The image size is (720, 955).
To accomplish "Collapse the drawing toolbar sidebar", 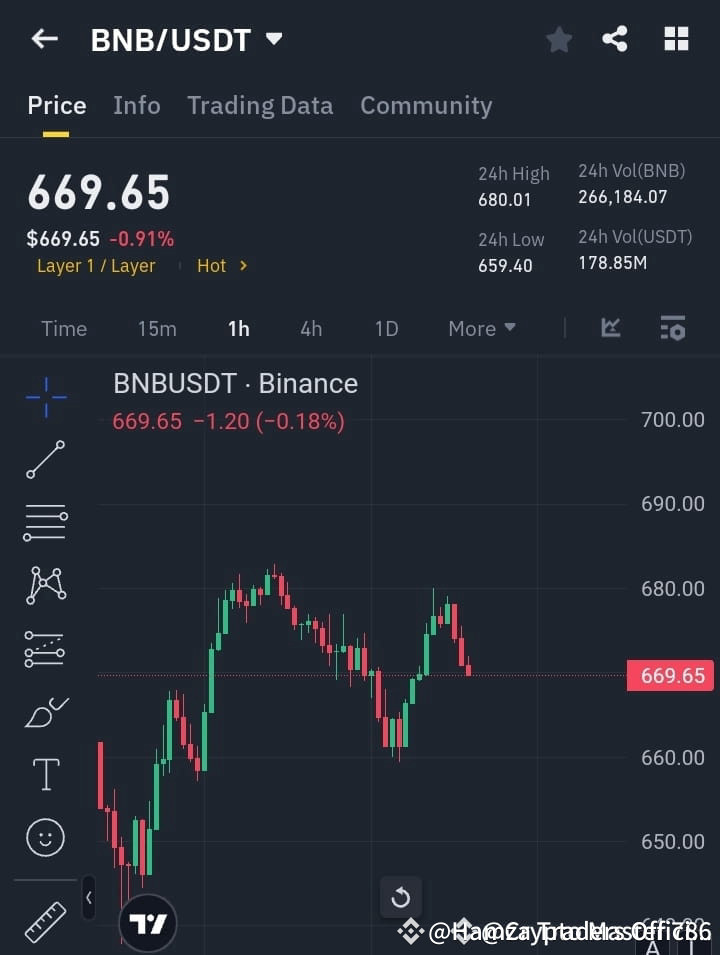I will point(88,898).
